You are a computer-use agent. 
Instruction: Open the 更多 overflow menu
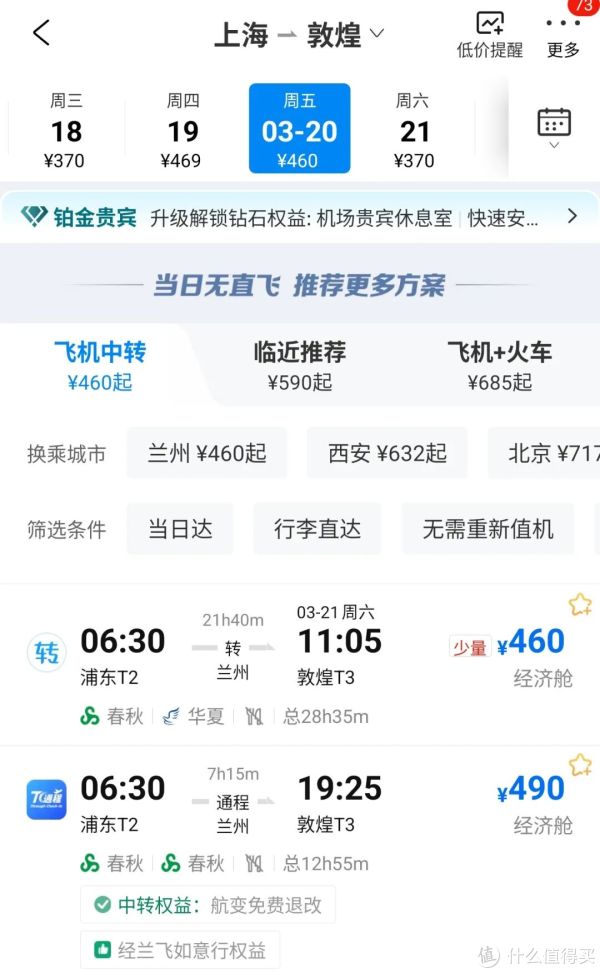tap(563, 36)
